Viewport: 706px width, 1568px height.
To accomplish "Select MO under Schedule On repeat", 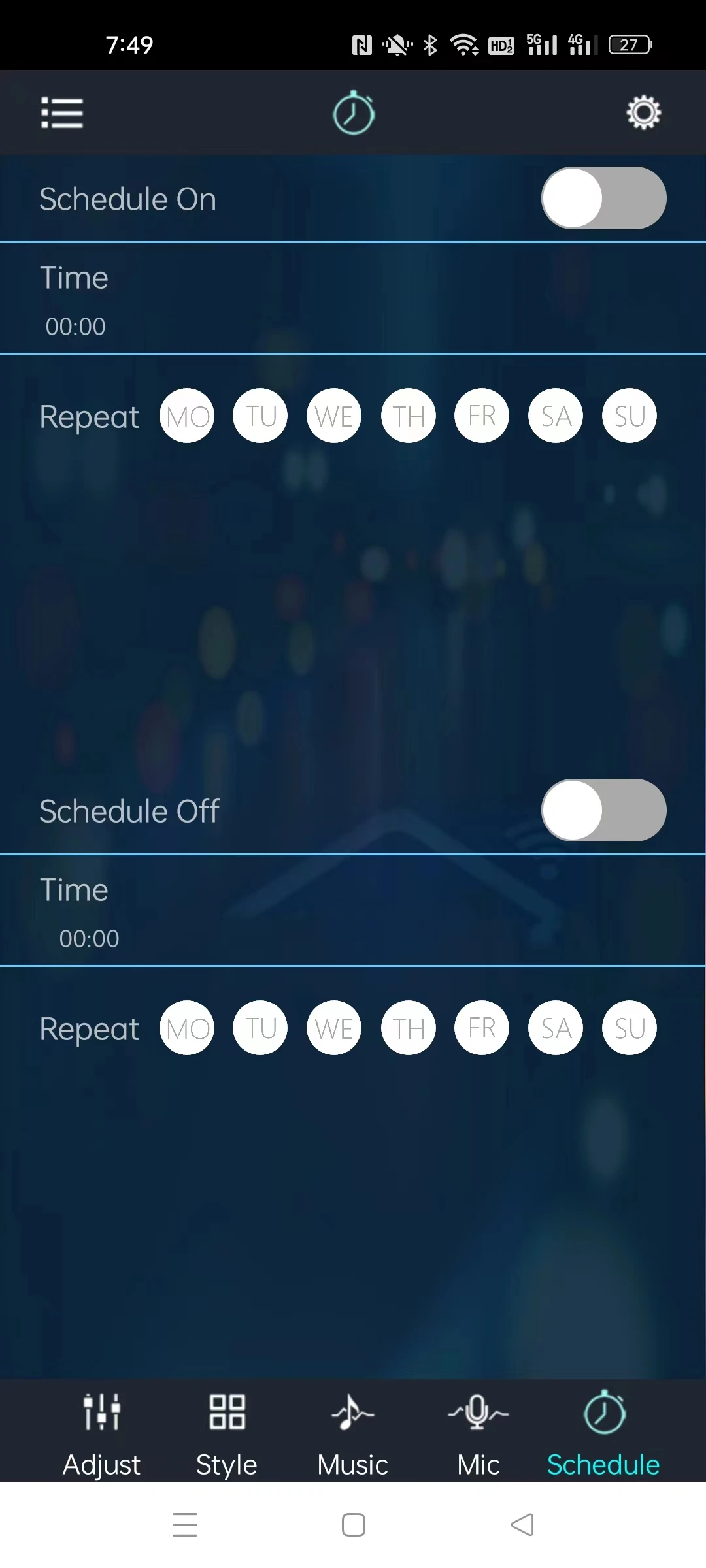I will (187, 416).
